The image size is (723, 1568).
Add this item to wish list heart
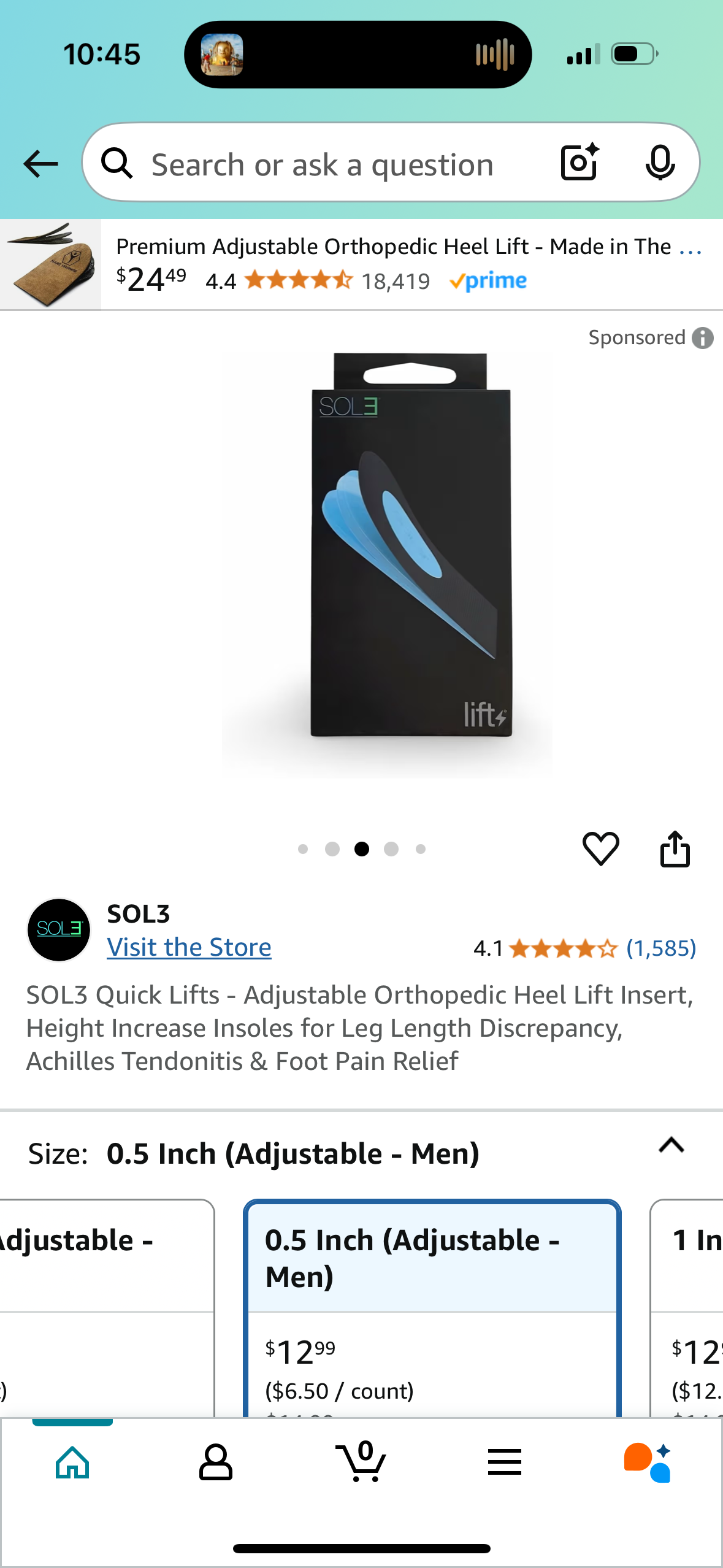(x=600, y=849)
